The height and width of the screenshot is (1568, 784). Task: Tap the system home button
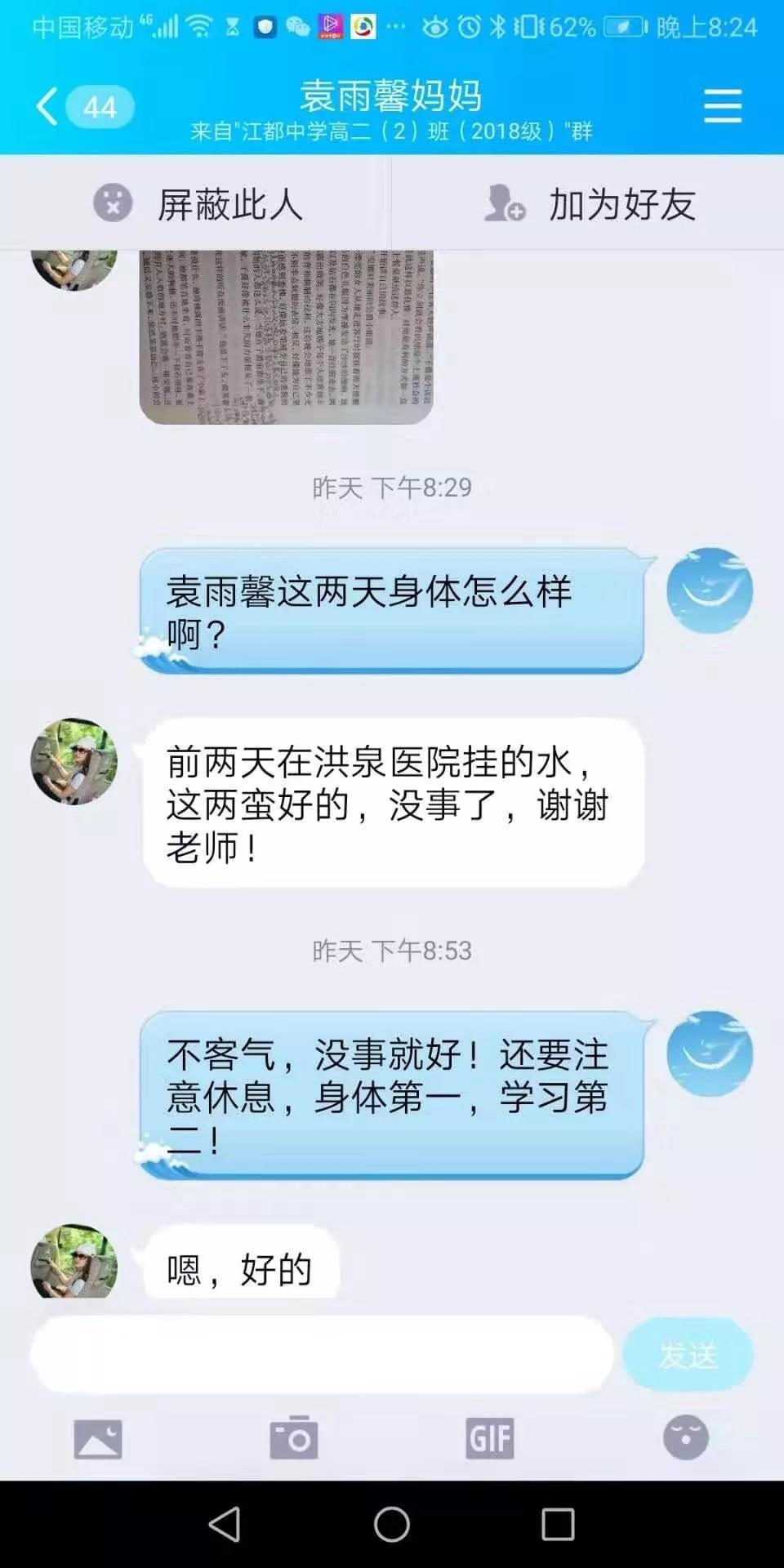point(392,1524)
